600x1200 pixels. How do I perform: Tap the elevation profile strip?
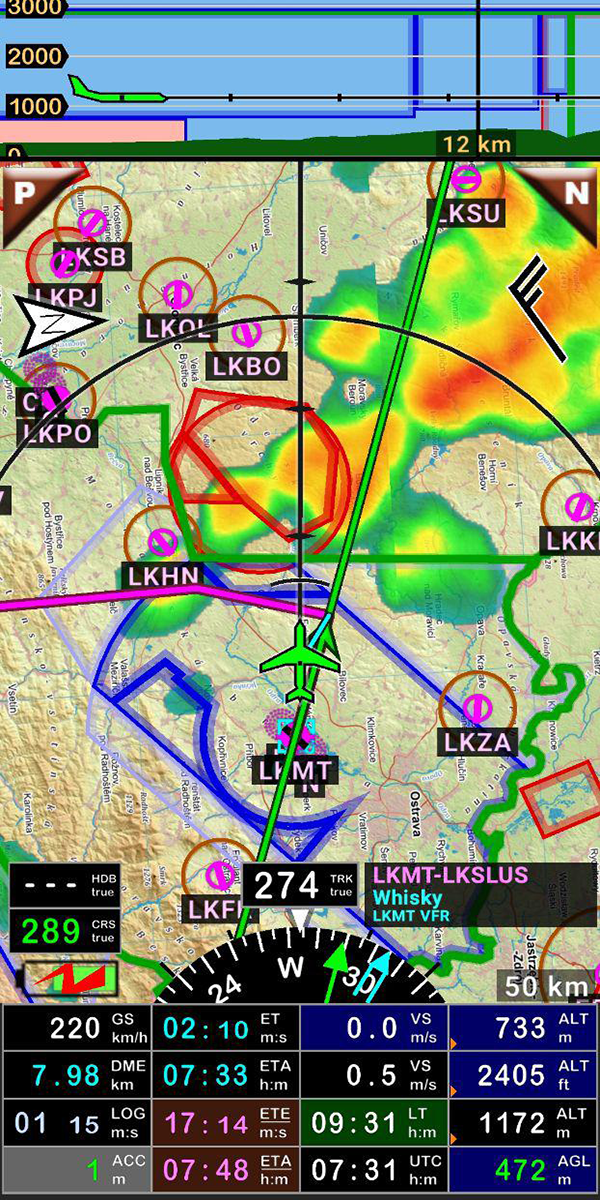[300, 80]
